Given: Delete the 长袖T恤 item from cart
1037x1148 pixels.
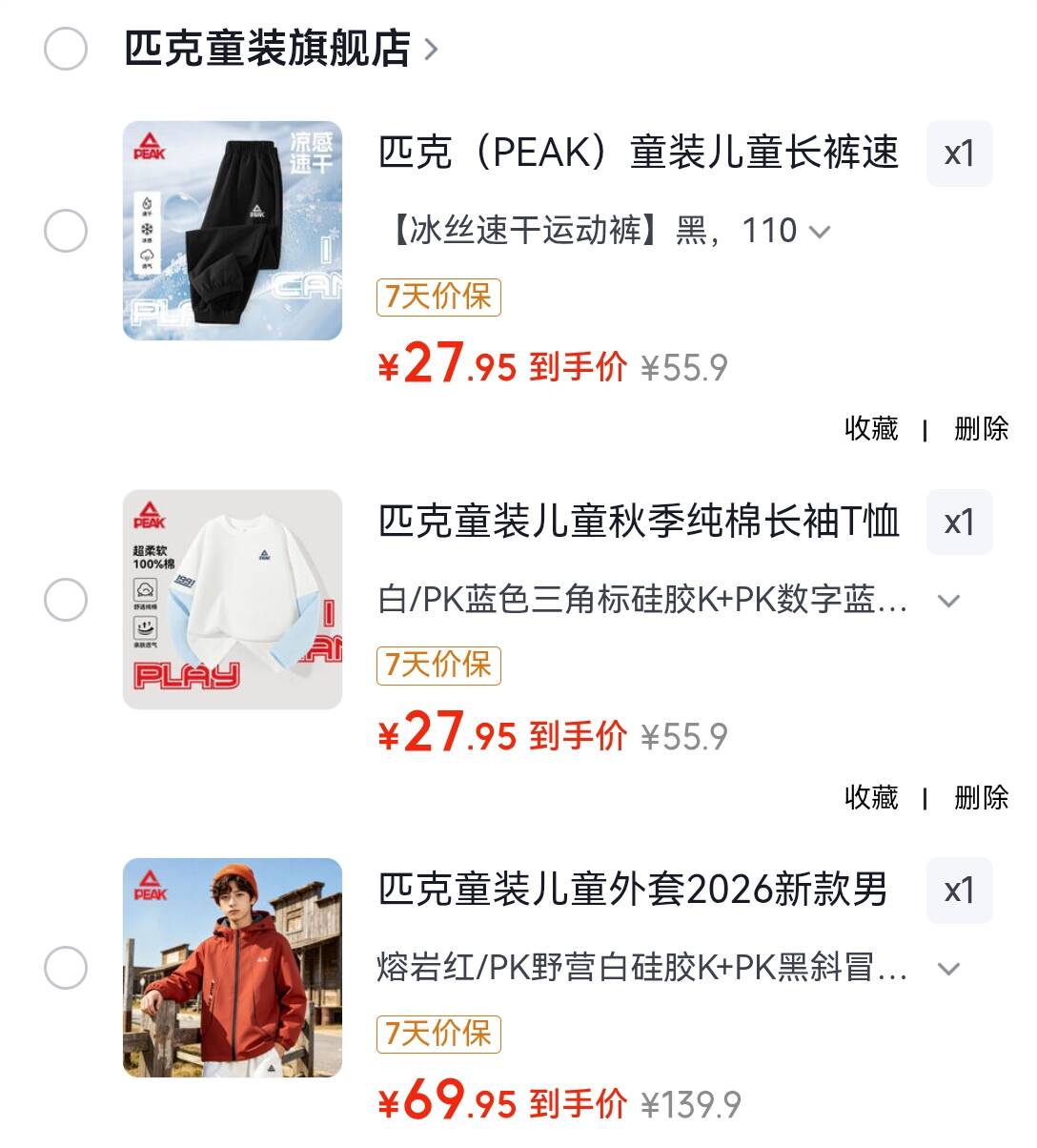Looking at the screenshot, I should [982, 798].
